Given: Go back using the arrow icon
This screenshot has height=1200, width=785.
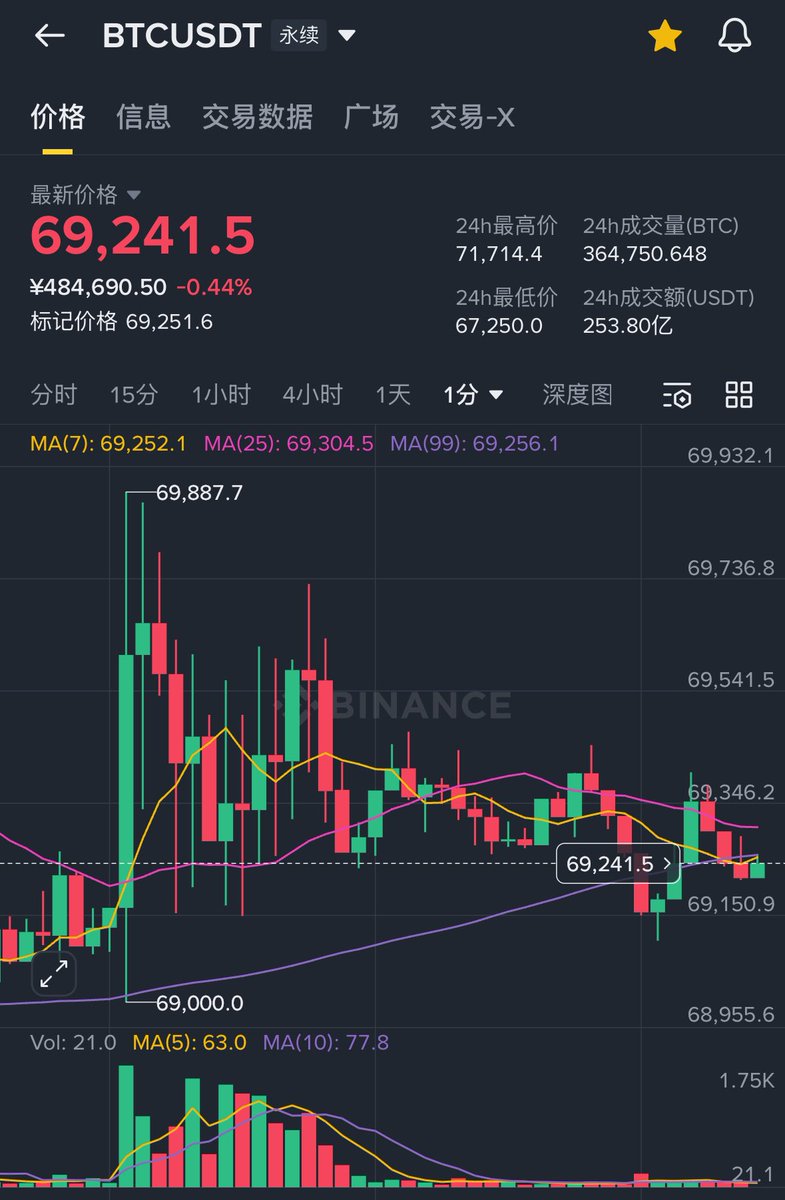Looking at the screenshot, I should pos(49,36).
